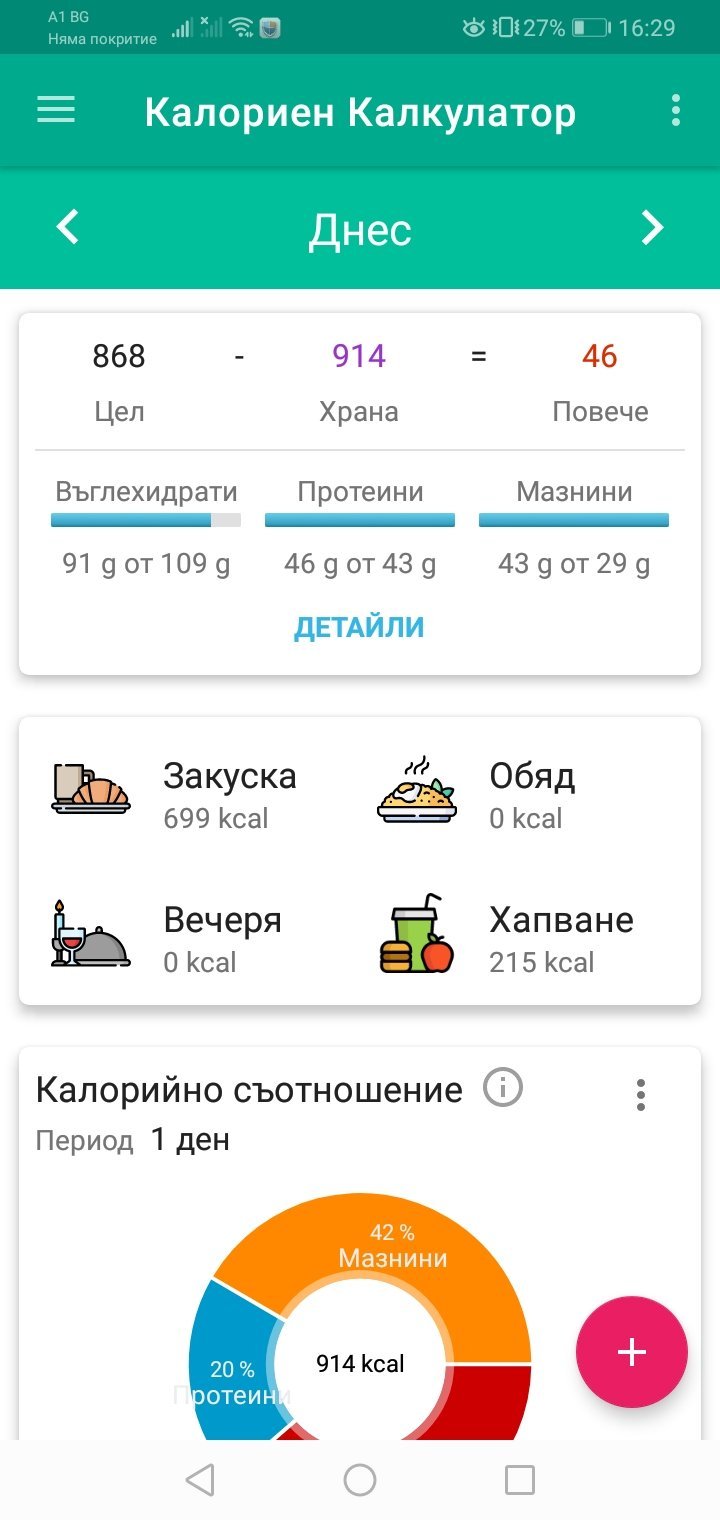Viewport: 720px width, 1520px height.
Task: Open the hamburger navigation drawer
Action: tap(56, 110)
